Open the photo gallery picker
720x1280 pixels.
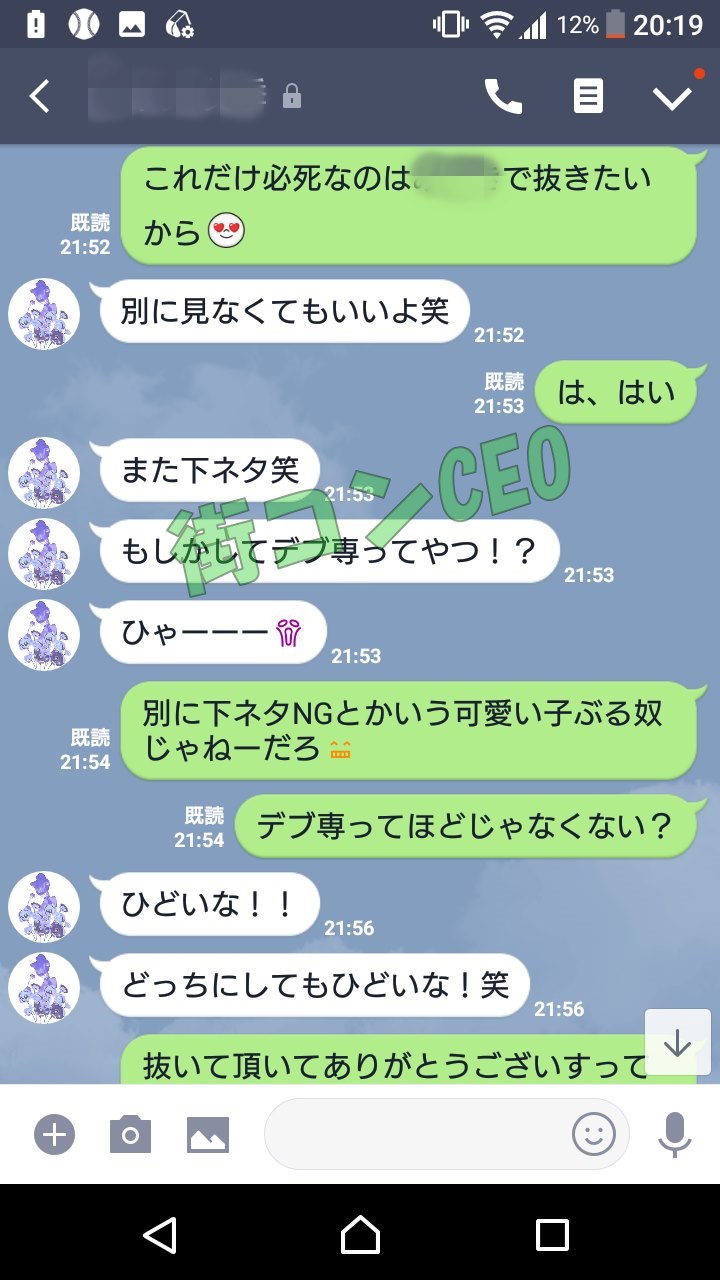click(x=208, y=1134)
